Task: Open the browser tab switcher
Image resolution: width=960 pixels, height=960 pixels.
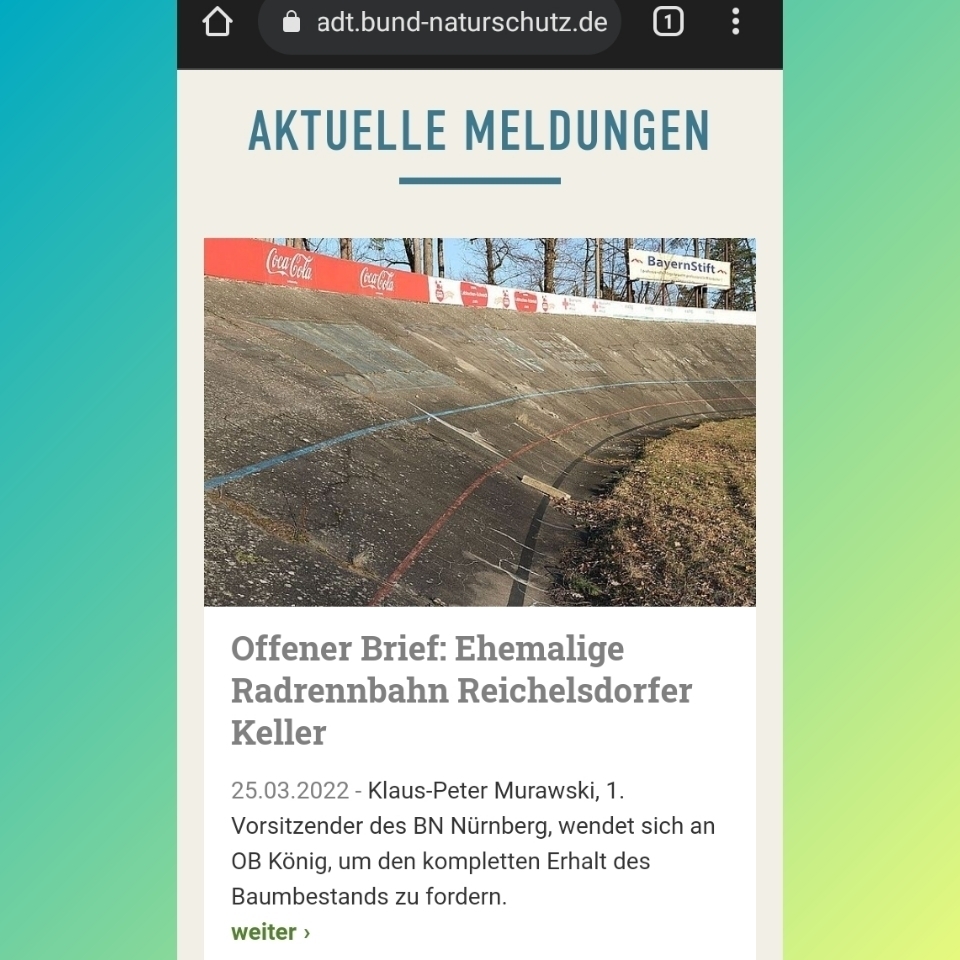Action: click(x=668, y=22)
